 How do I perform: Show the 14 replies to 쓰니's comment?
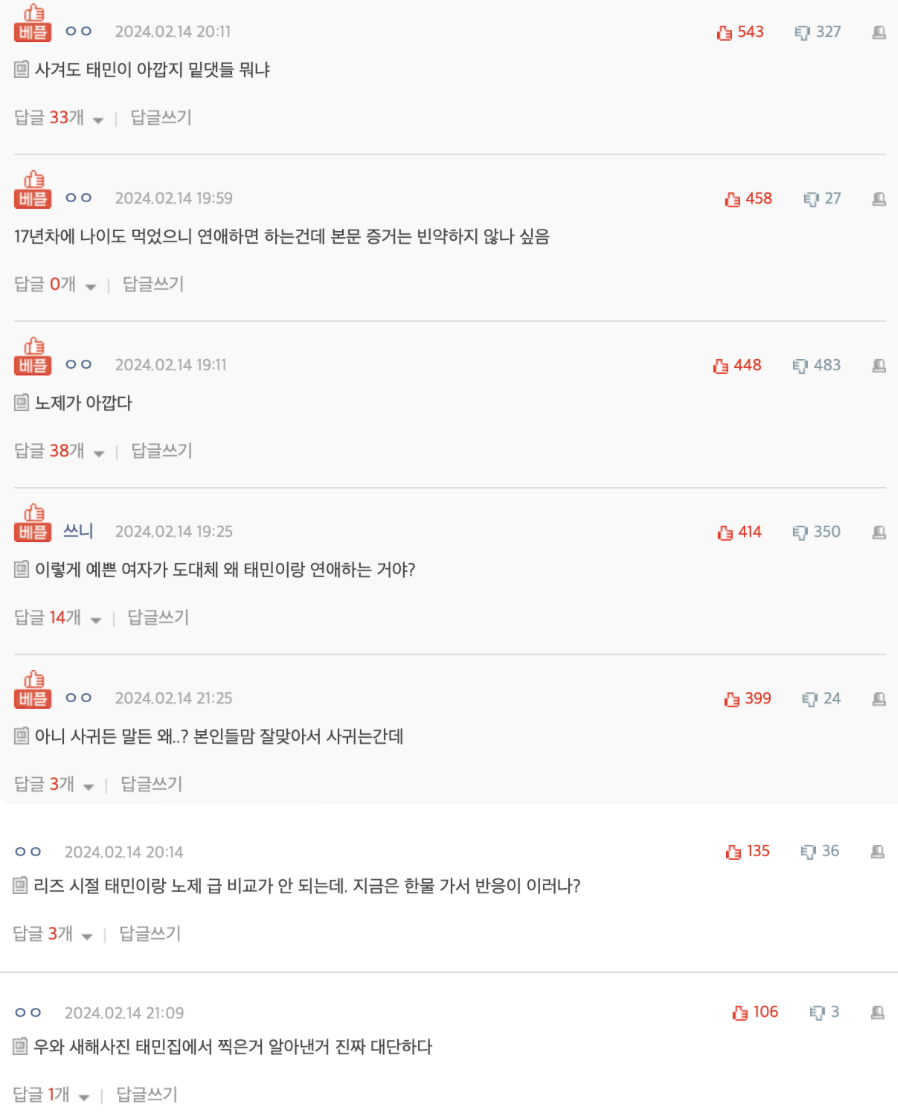click(58, 618)
